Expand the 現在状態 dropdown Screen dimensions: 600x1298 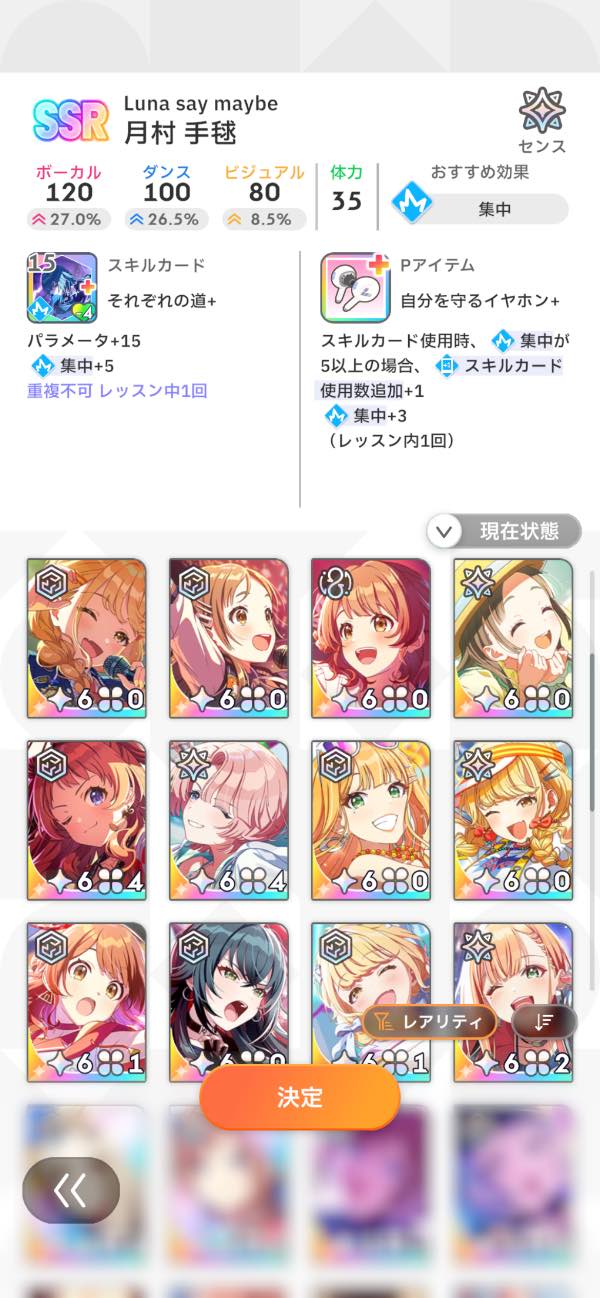[x=504, y=531]
